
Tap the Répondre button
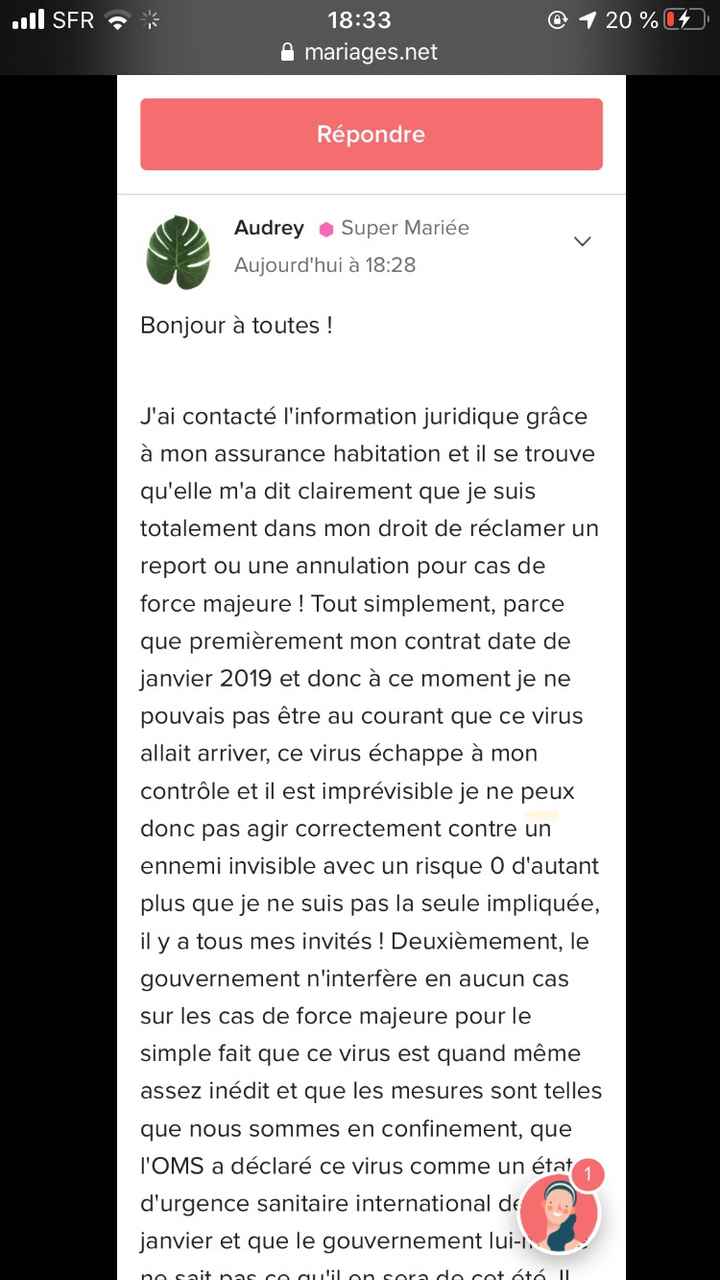(370, 133)
